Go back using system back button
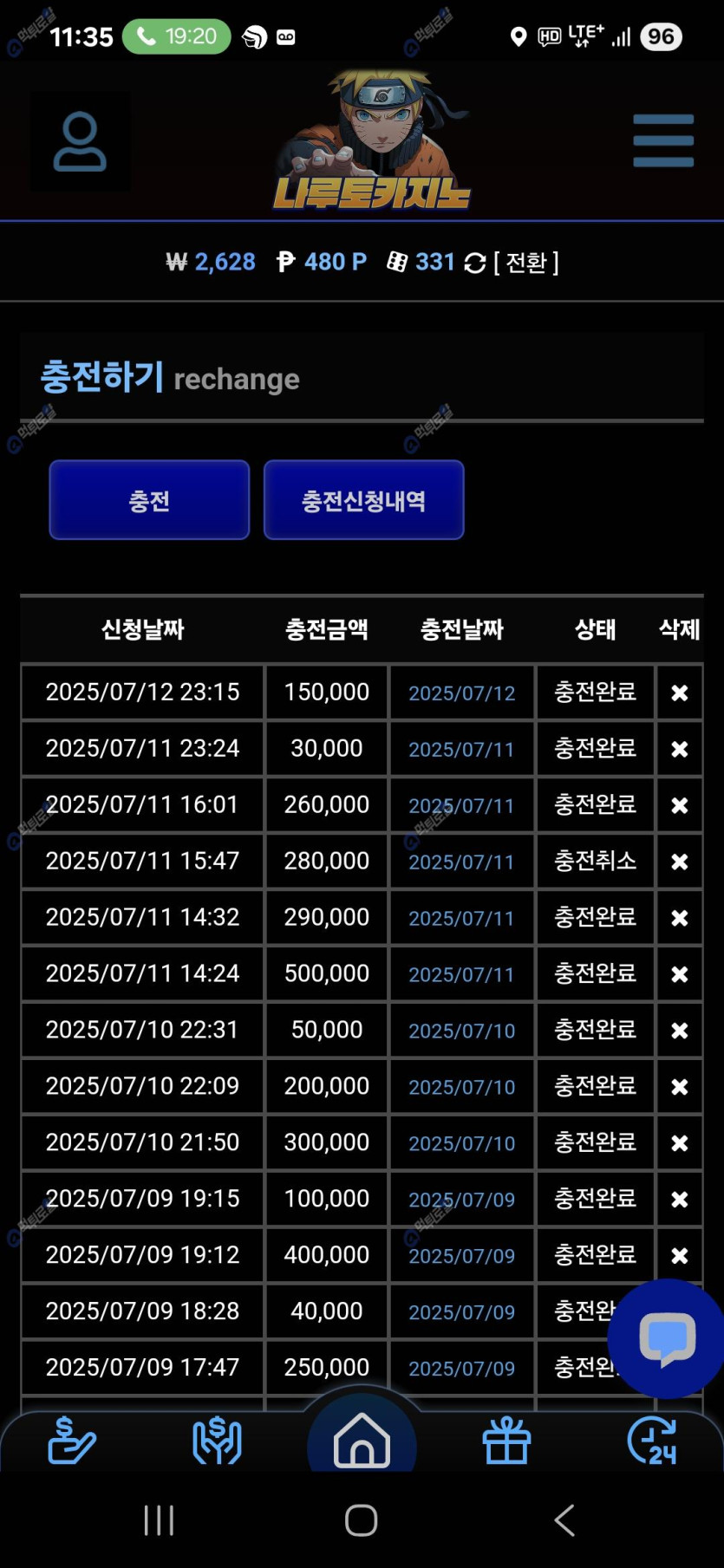The image size is (724, 1568). coord(564,1519)
